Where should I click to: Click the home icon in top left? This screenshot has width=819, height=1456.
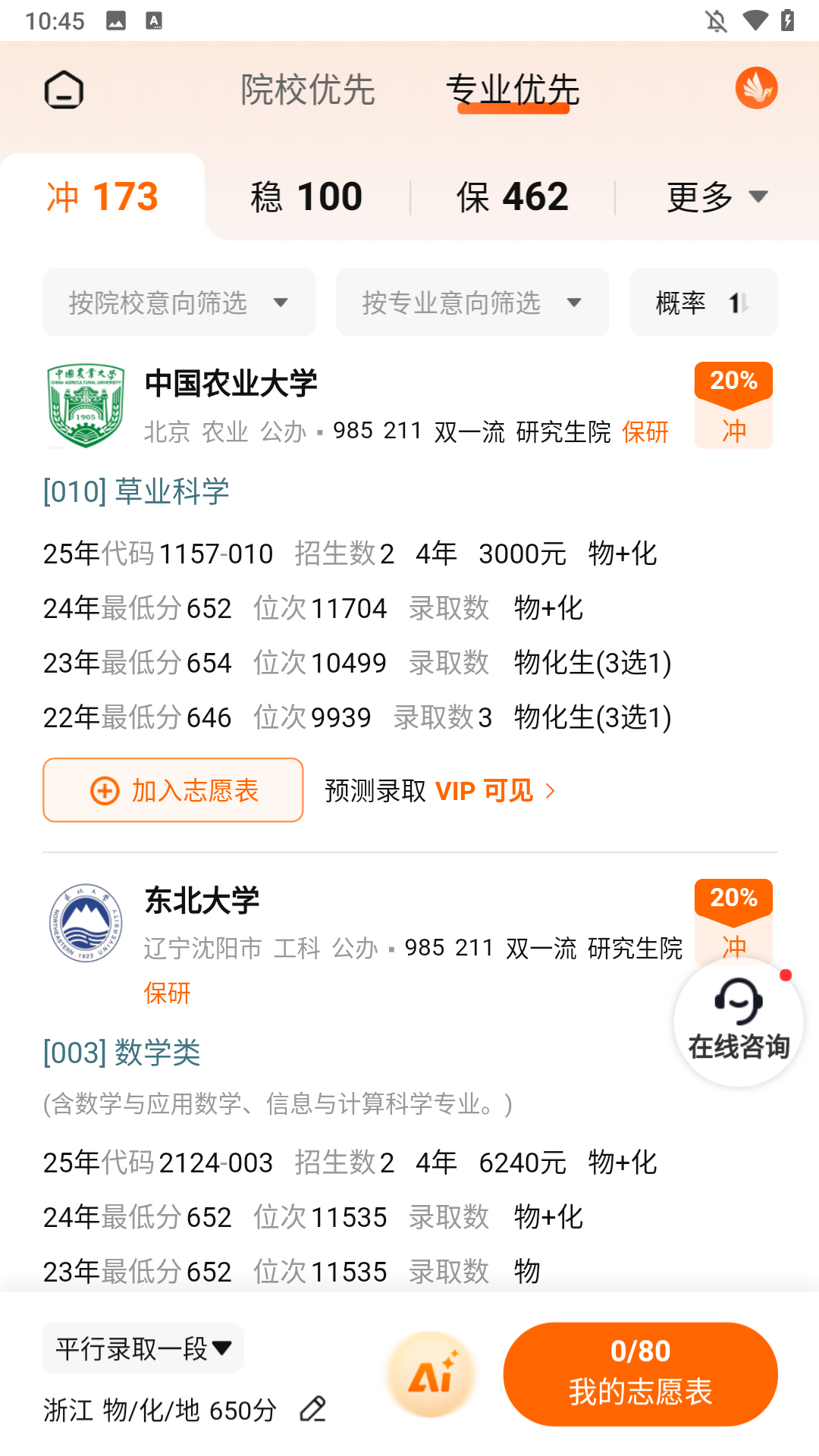tap(64, 89)
